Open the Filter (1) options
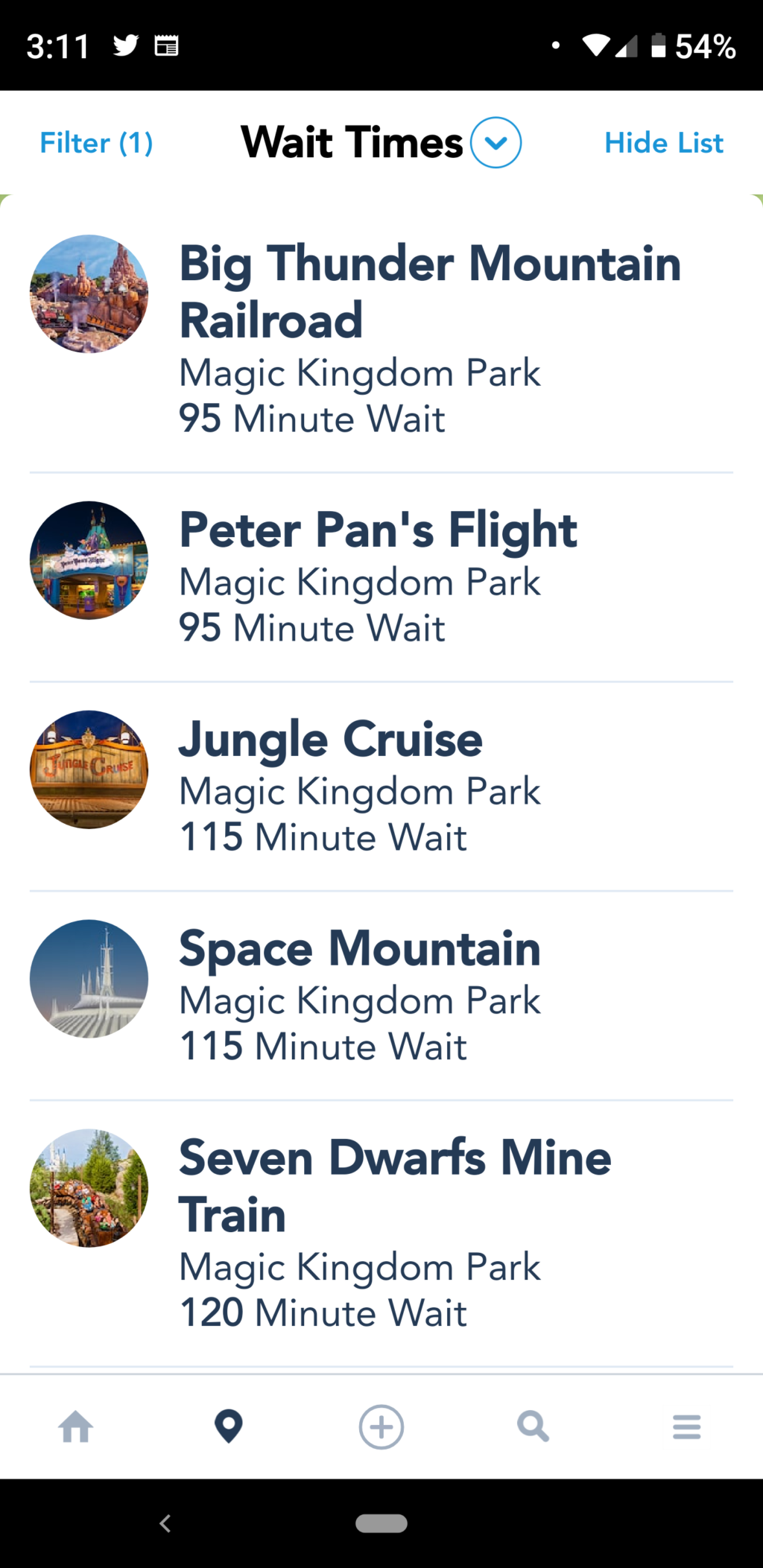This screenshot has width=763, height=1568. (x=96, y=143)
